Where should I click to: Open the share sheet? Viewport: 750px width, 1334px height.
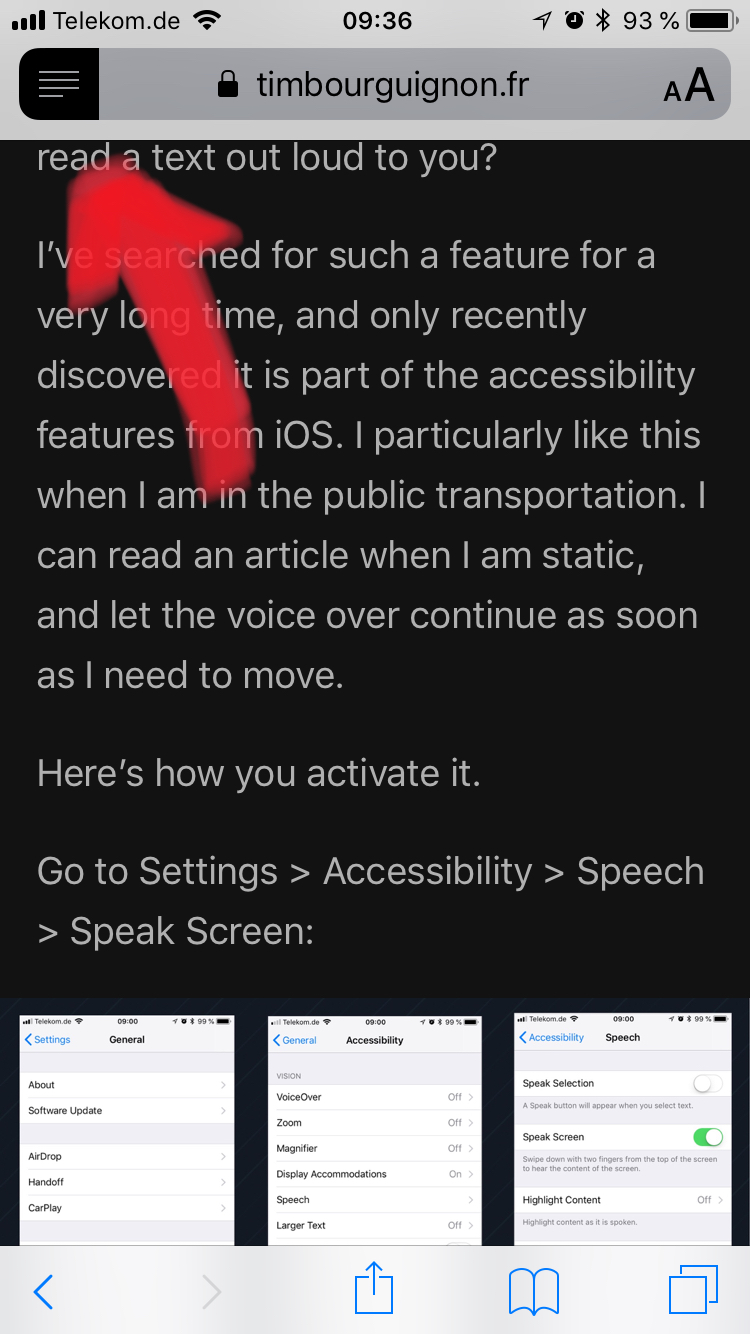pos(374,1288)
